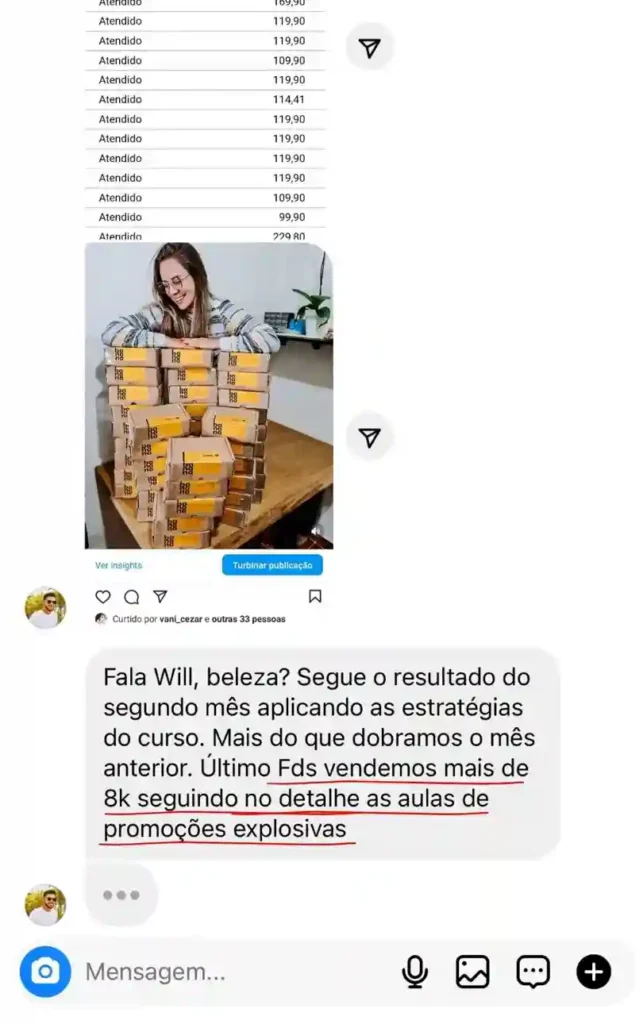Record a voice message with the microphone
Screen dimensions: 643x1024
coord(415,972)
